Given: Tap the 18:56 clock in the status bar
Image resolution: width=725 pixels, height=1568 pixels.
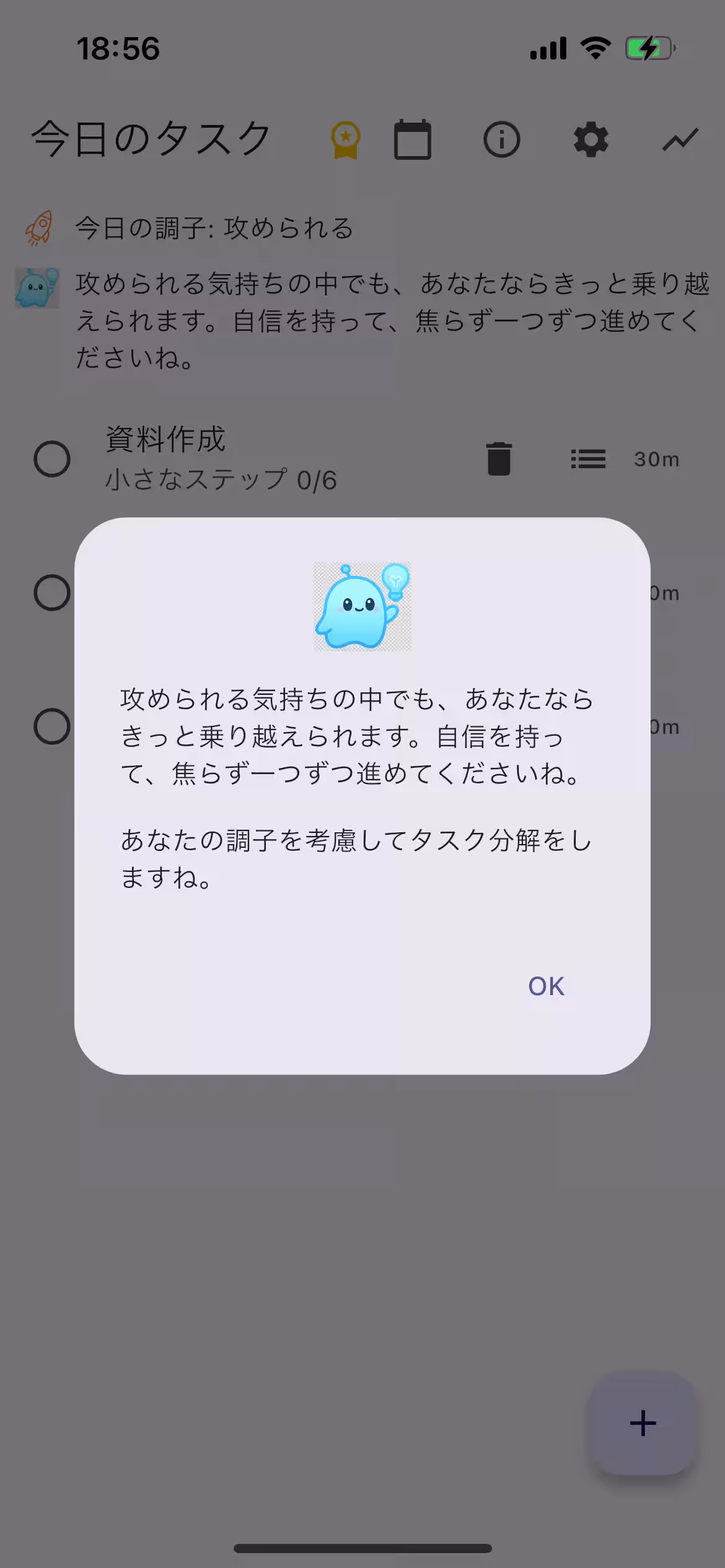Looking at the screenshot, I should click(x=119, y=48).
